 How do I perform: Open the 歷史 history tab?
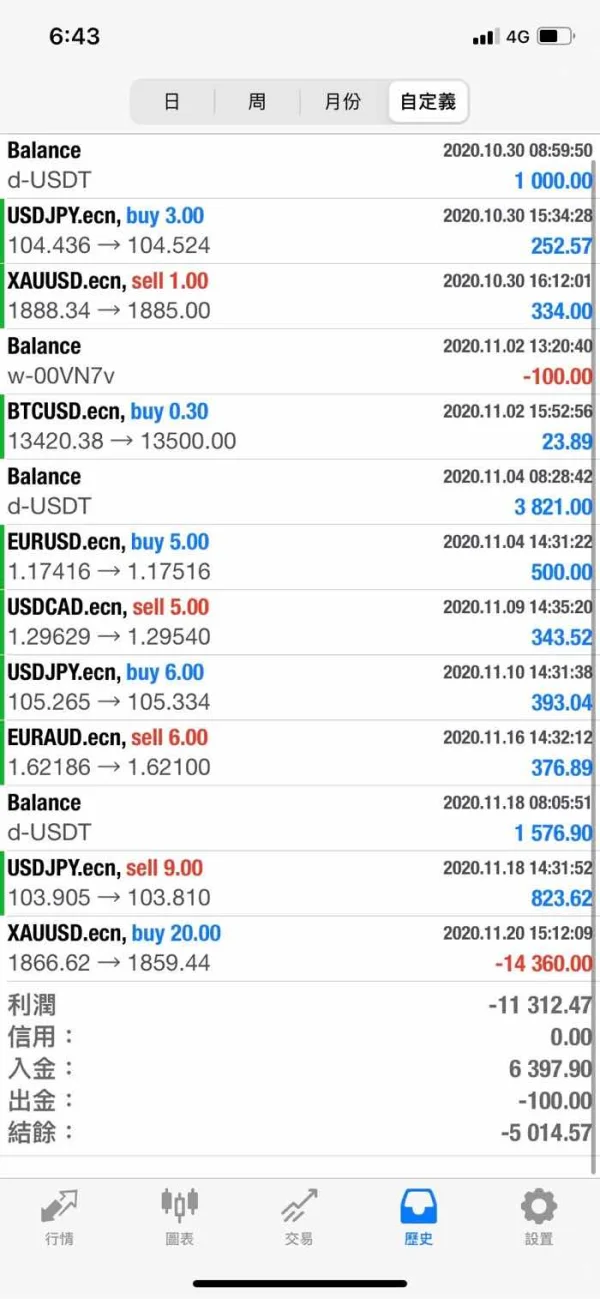(419, 1216)
